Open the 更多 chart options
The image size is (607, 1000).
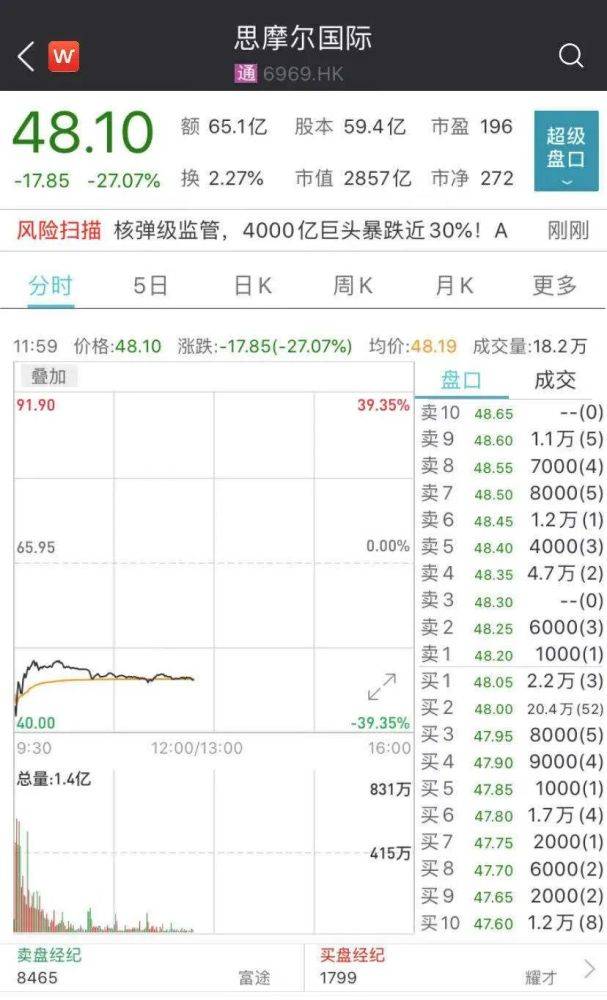pyautogui.click(x=554, y=285)
